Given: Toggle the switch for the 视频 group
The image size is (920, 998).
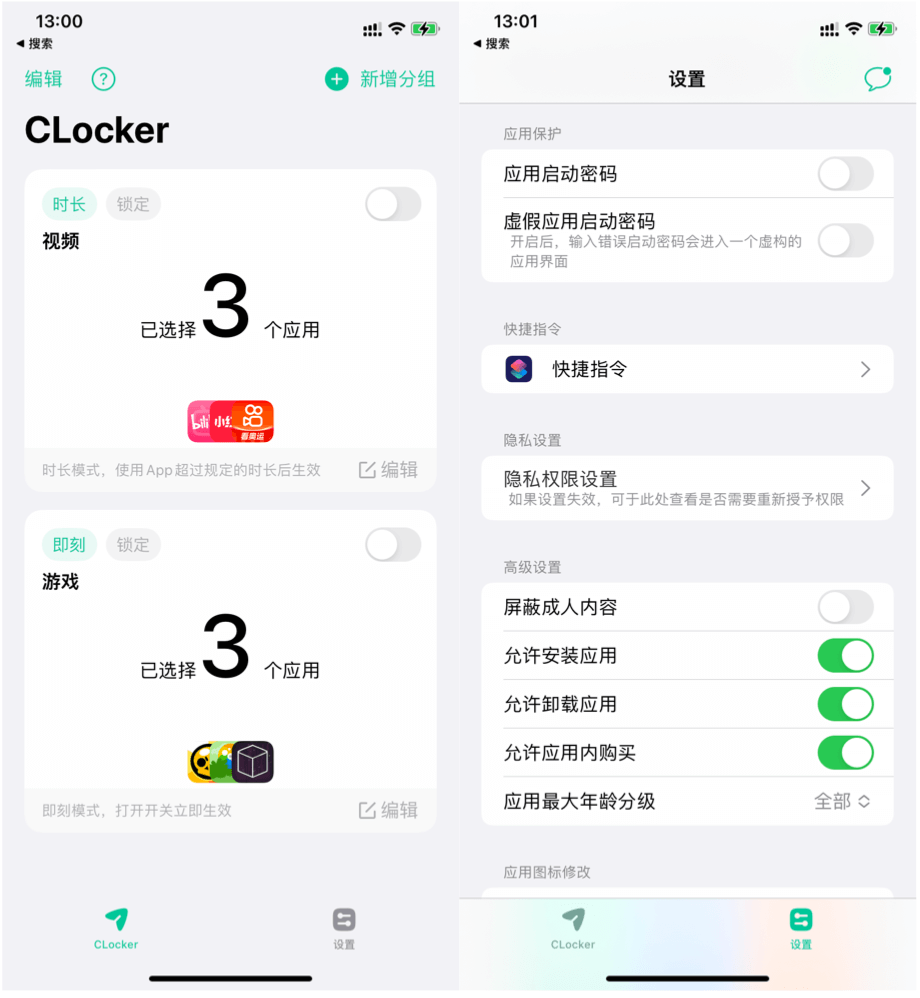Looking at the screenshot, I should [x=392, y=204].
